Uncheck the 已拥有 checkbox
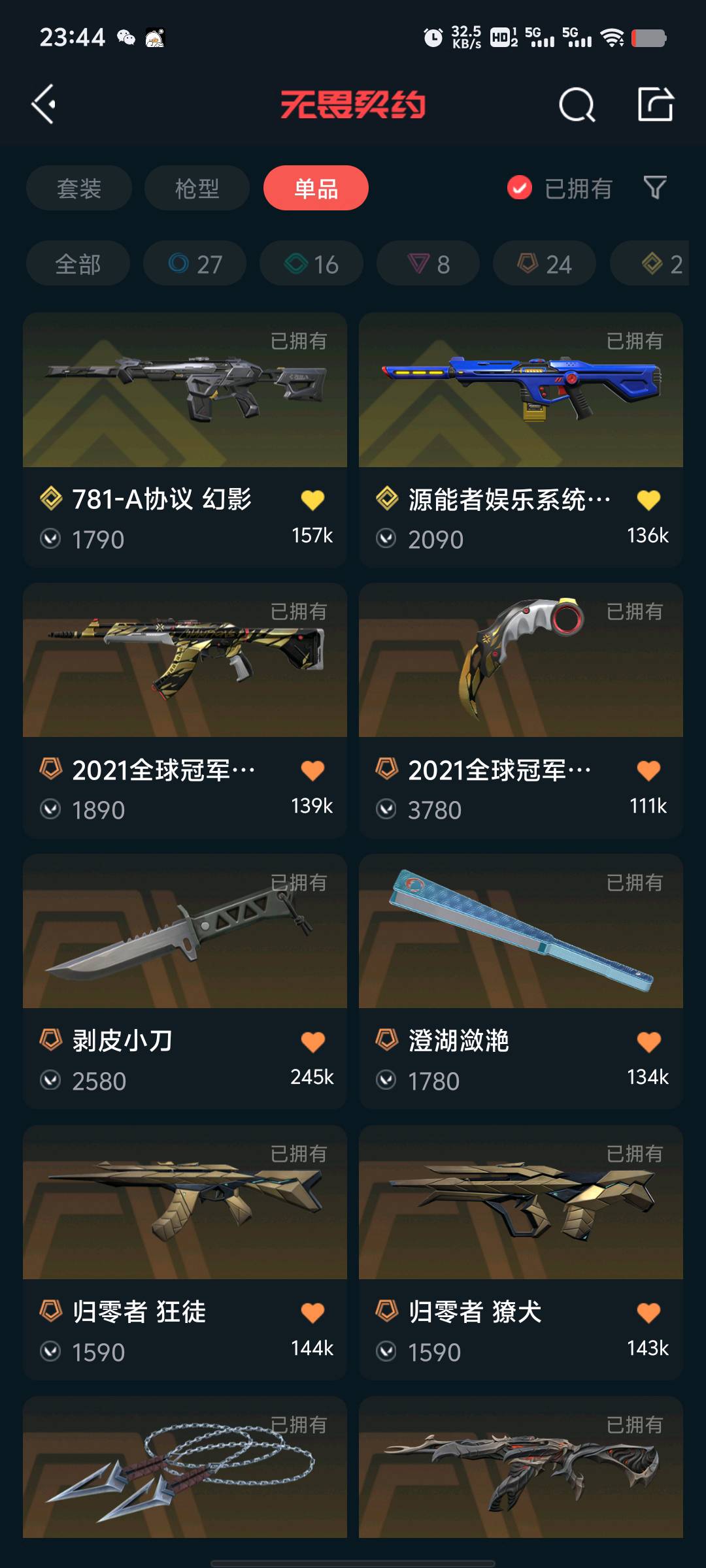 pos(520,188)
